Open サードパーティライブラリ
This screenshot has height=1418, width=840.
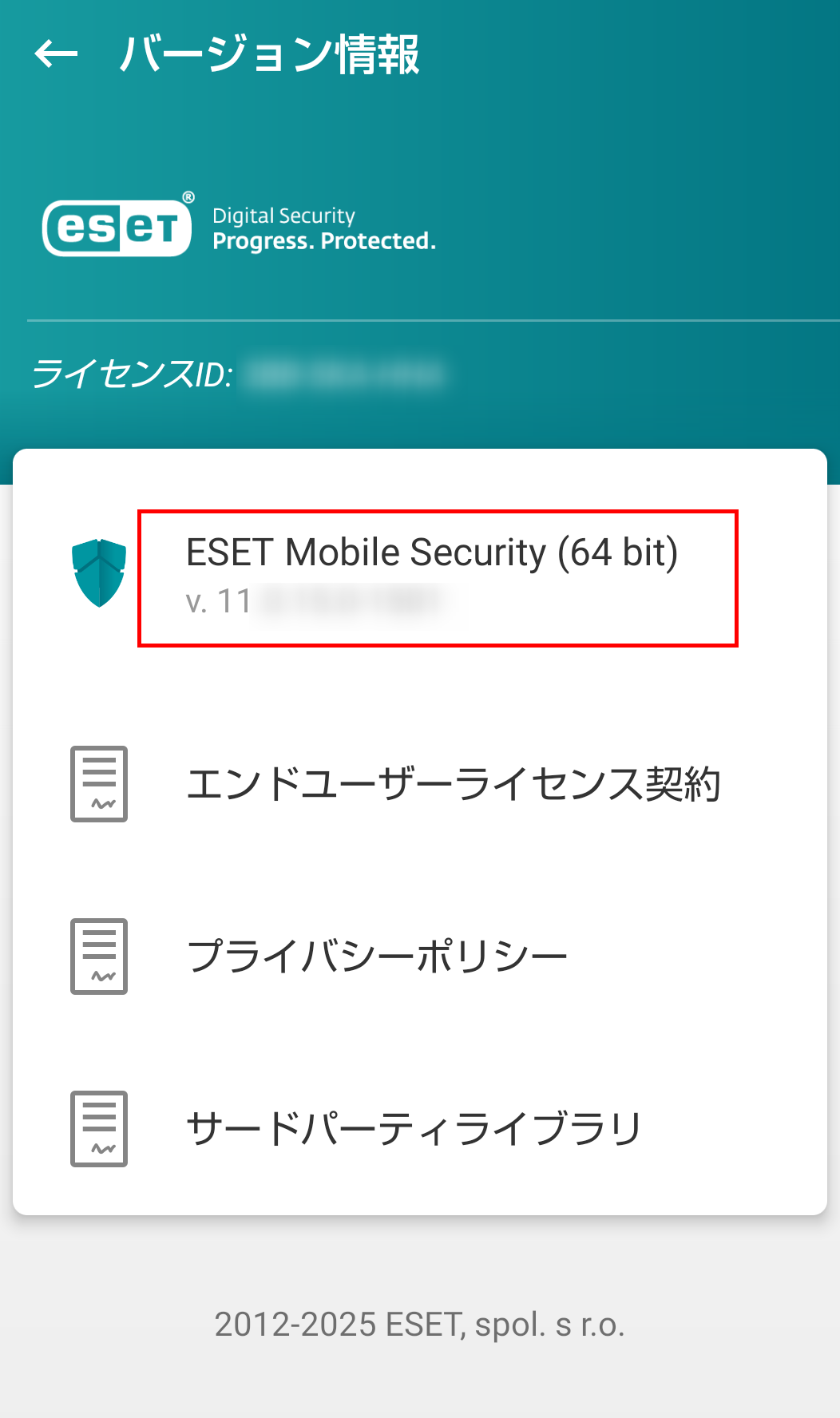420,1129
